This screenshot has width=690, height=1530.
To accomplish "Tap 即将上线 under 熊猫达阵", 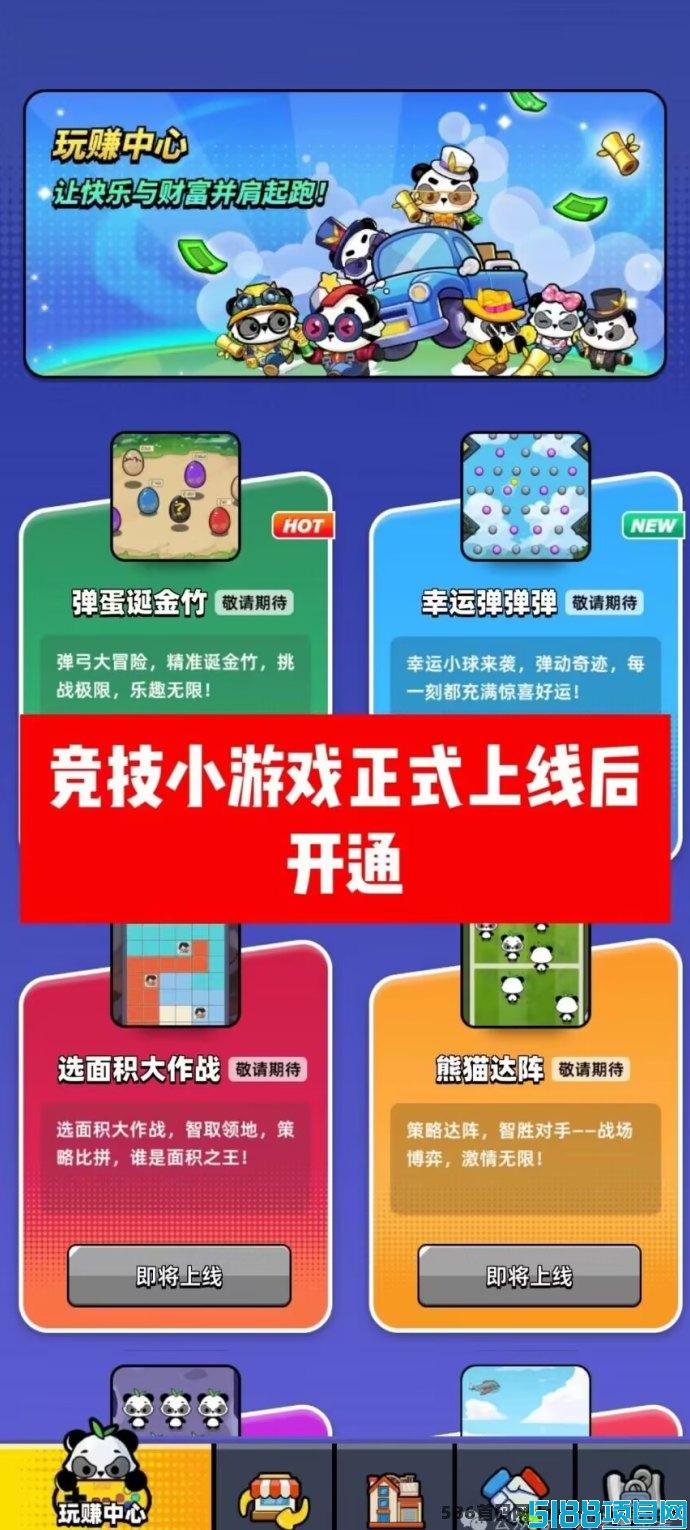I will click(529, 1275).
